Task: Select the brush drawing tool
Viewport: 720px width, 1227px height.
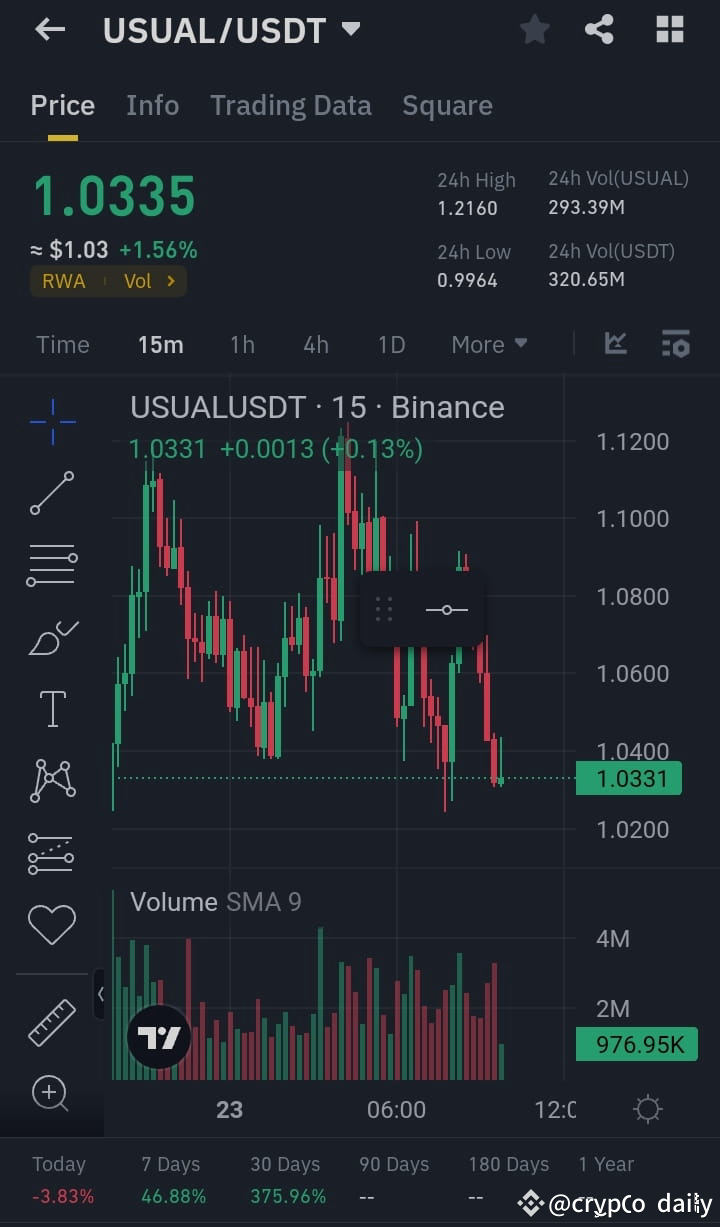Action: 51,636
